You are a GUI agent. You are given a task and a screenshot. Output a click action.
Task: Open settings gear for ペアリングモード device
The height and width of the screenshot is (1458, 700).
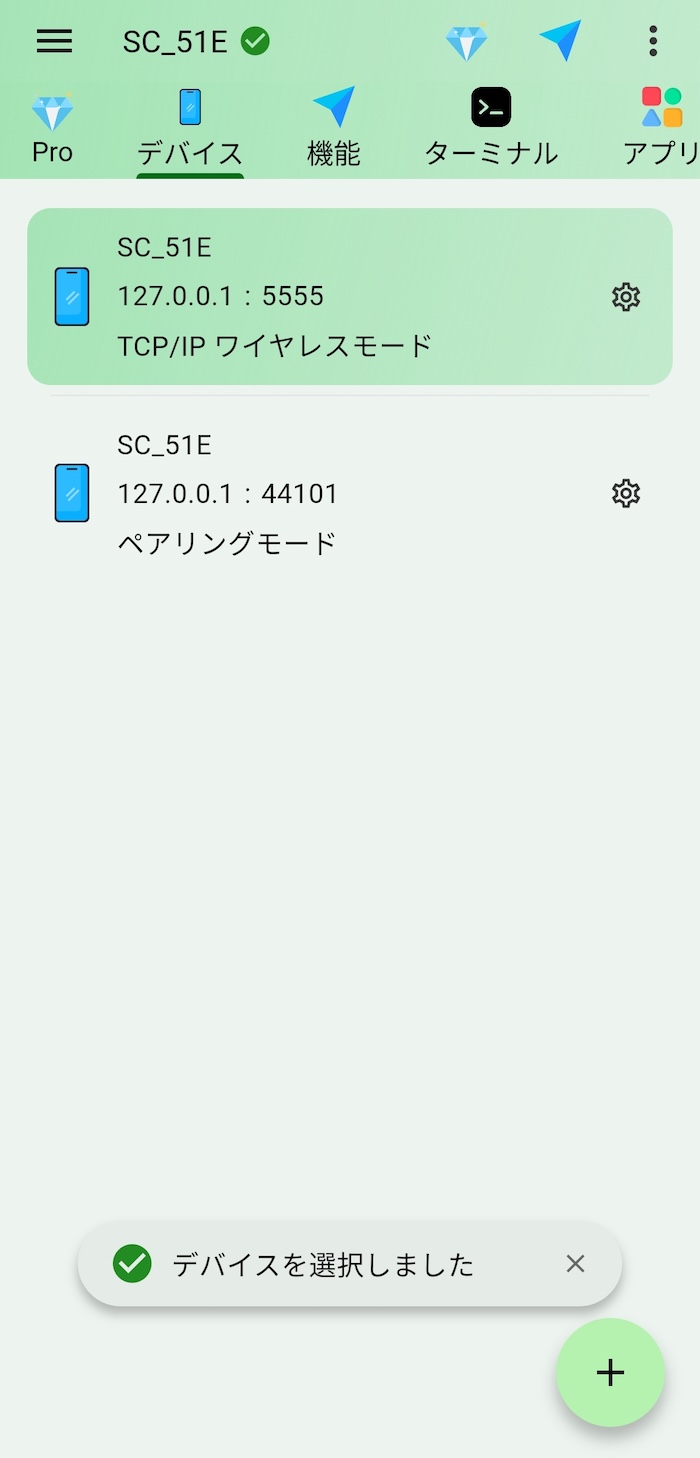click(626, 493)
